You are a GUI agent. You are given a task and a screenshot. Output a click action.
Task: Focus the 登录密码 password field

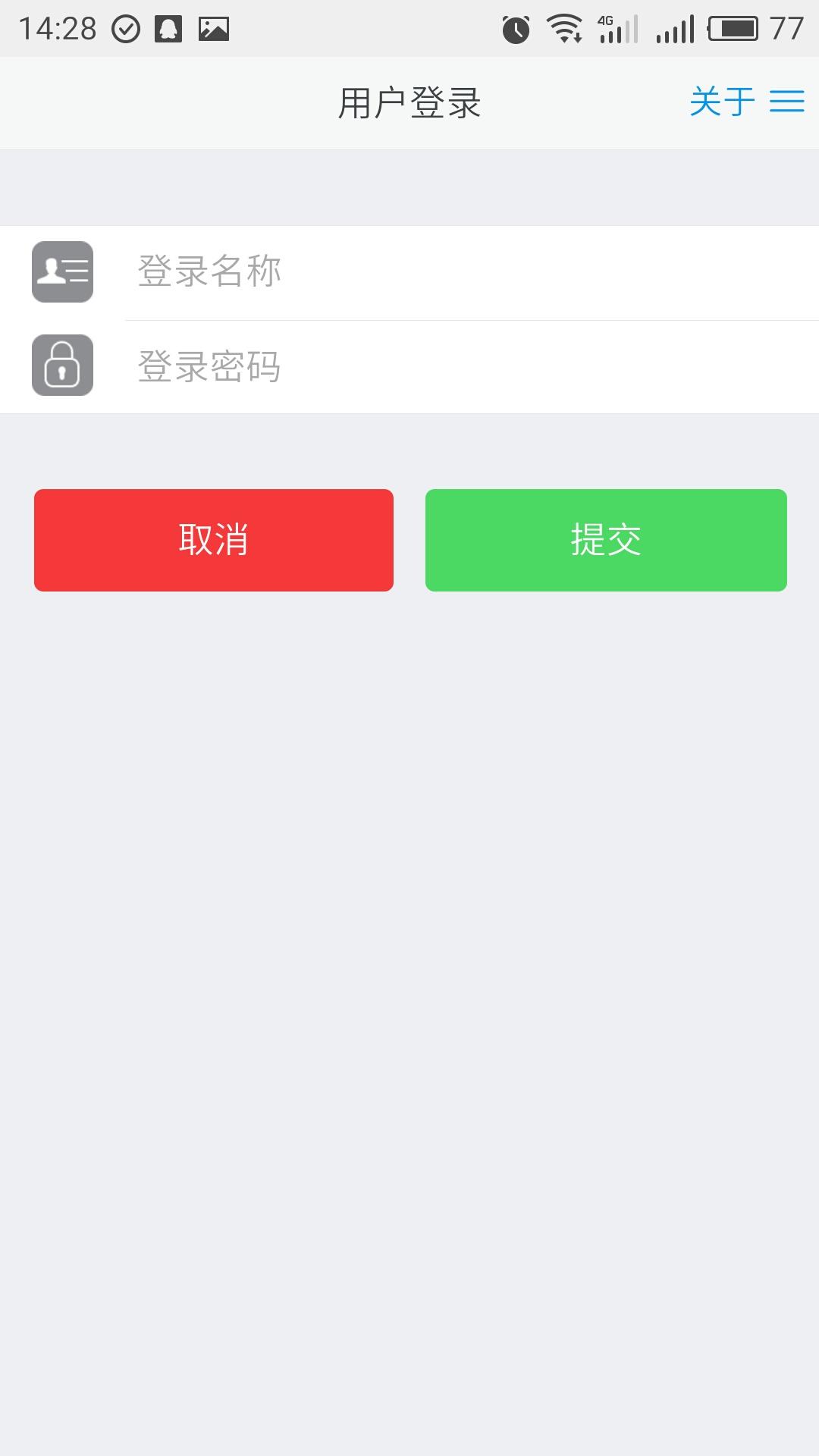[x=472, y=367]
